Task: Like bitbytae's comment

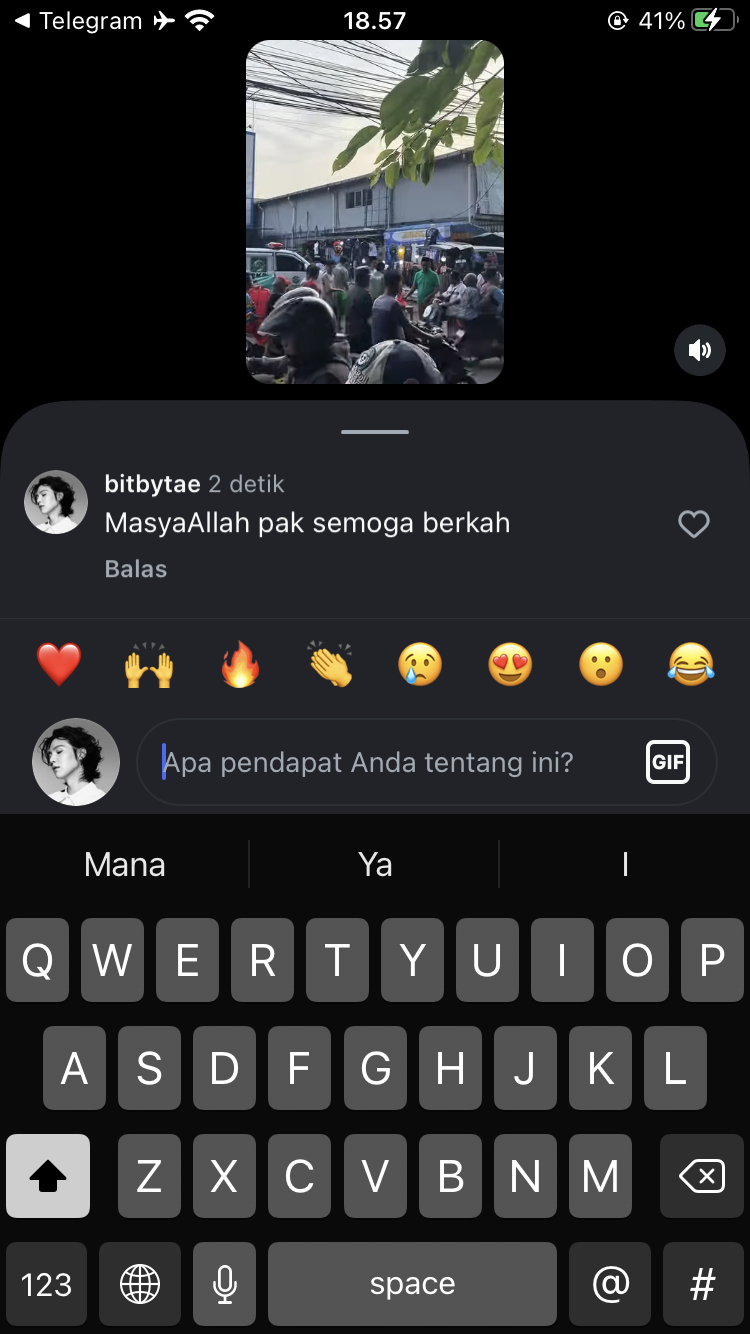Action: coord(693,524)
